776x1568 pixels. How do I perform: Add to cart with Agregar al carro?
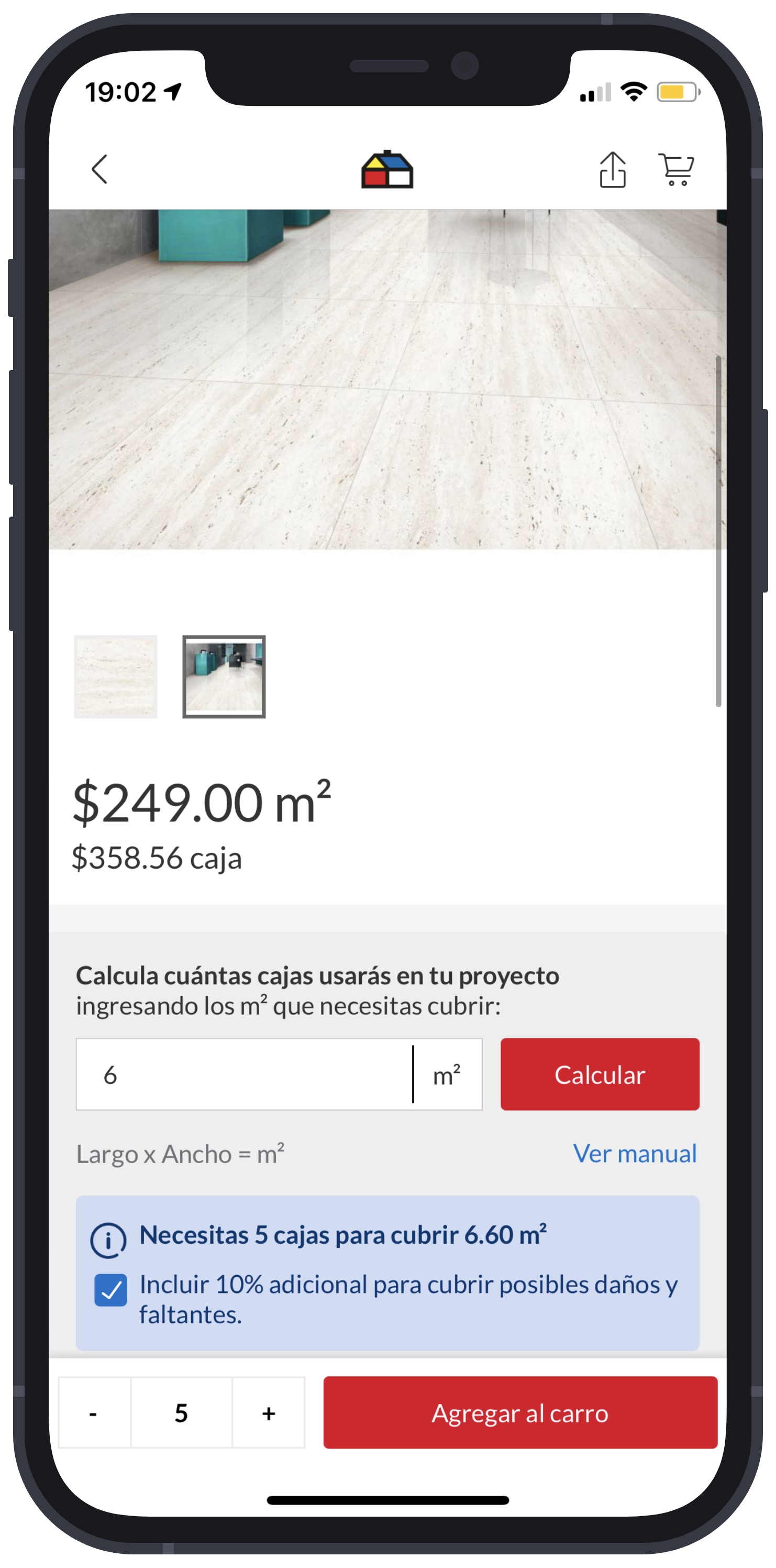[520, 1412]
